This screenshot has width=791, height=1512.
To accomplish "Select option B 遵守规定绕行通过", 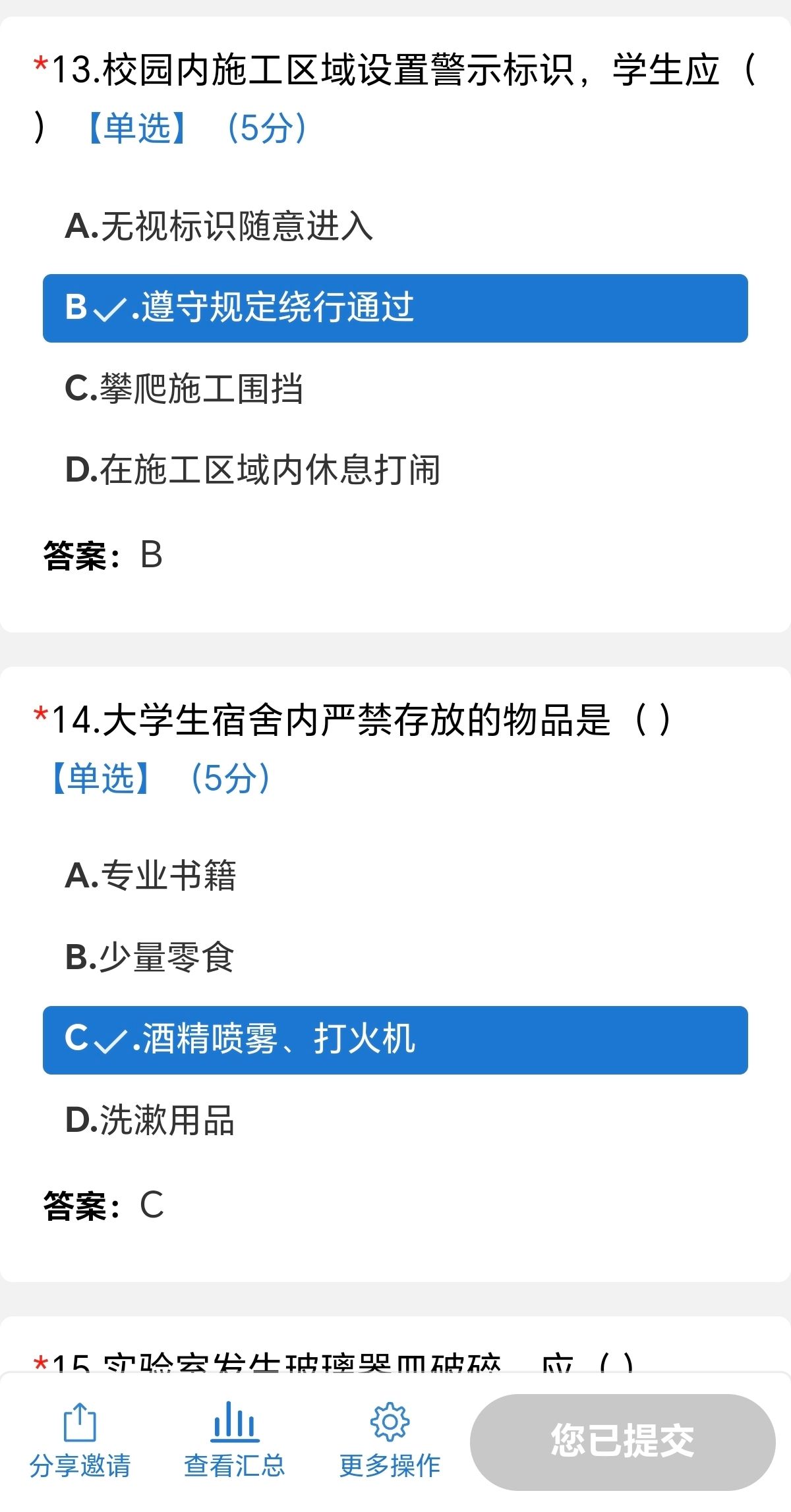I will coord(395,308).
